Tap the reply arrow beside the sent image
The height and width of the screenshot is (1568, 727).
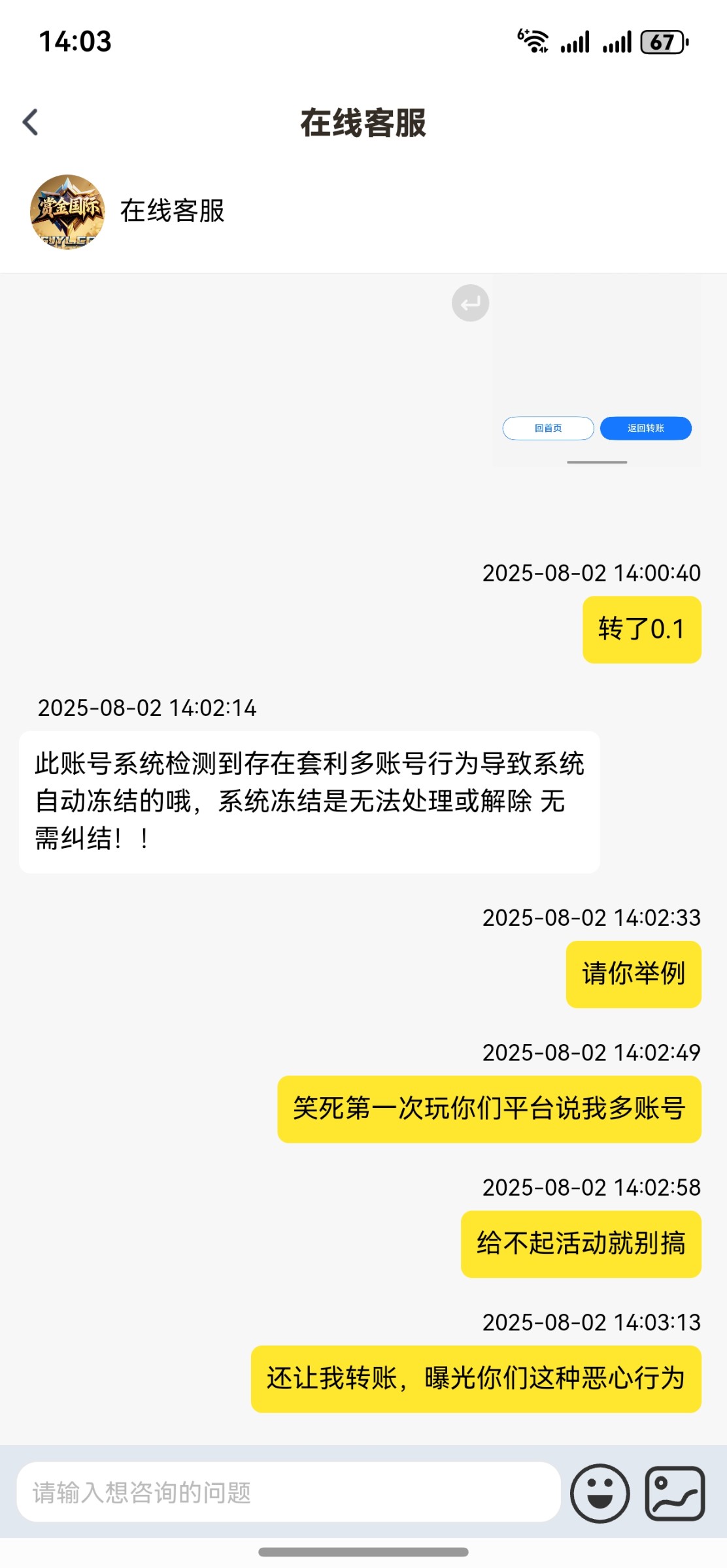pyautogui.click(x=470, y=303)
